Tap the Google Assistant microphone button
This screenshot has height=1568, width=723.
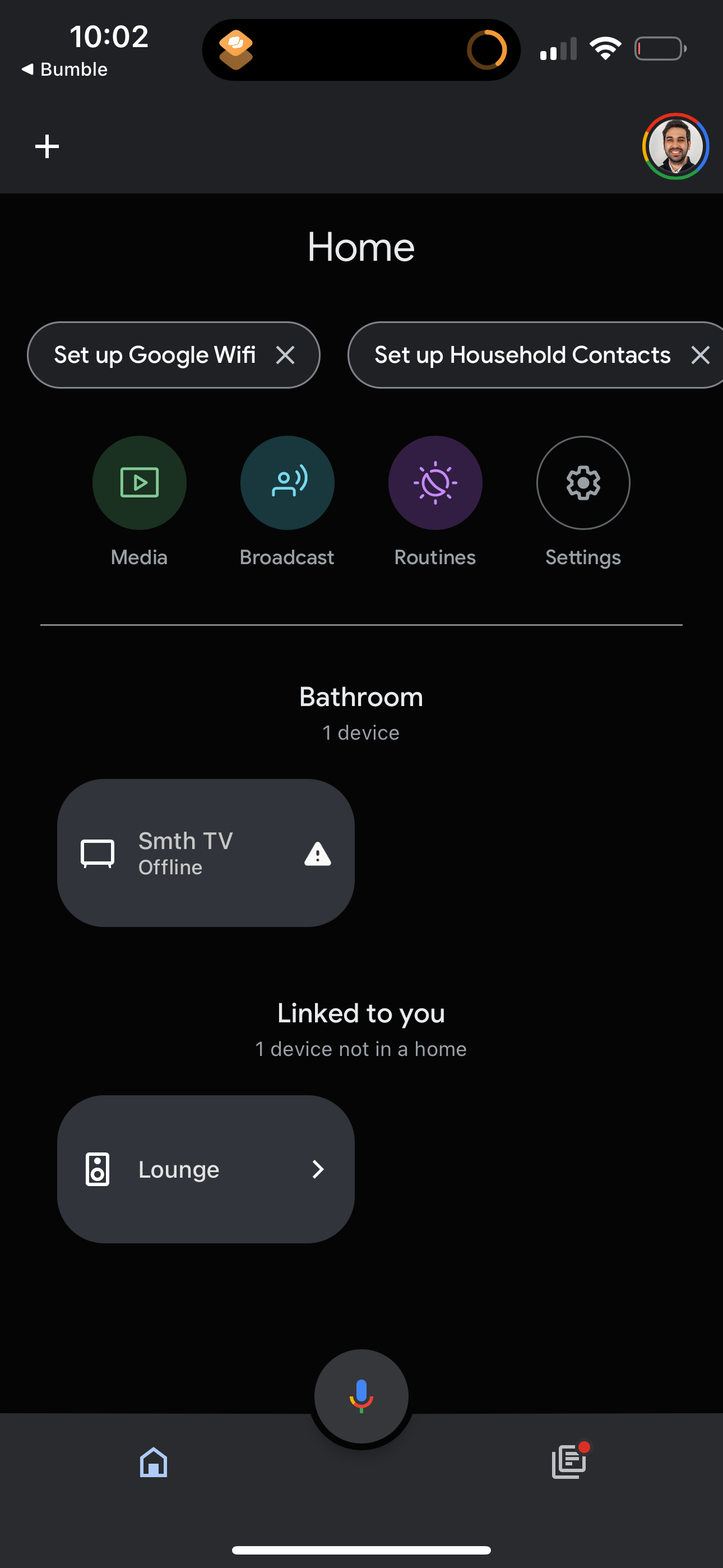pos(361,1397)
